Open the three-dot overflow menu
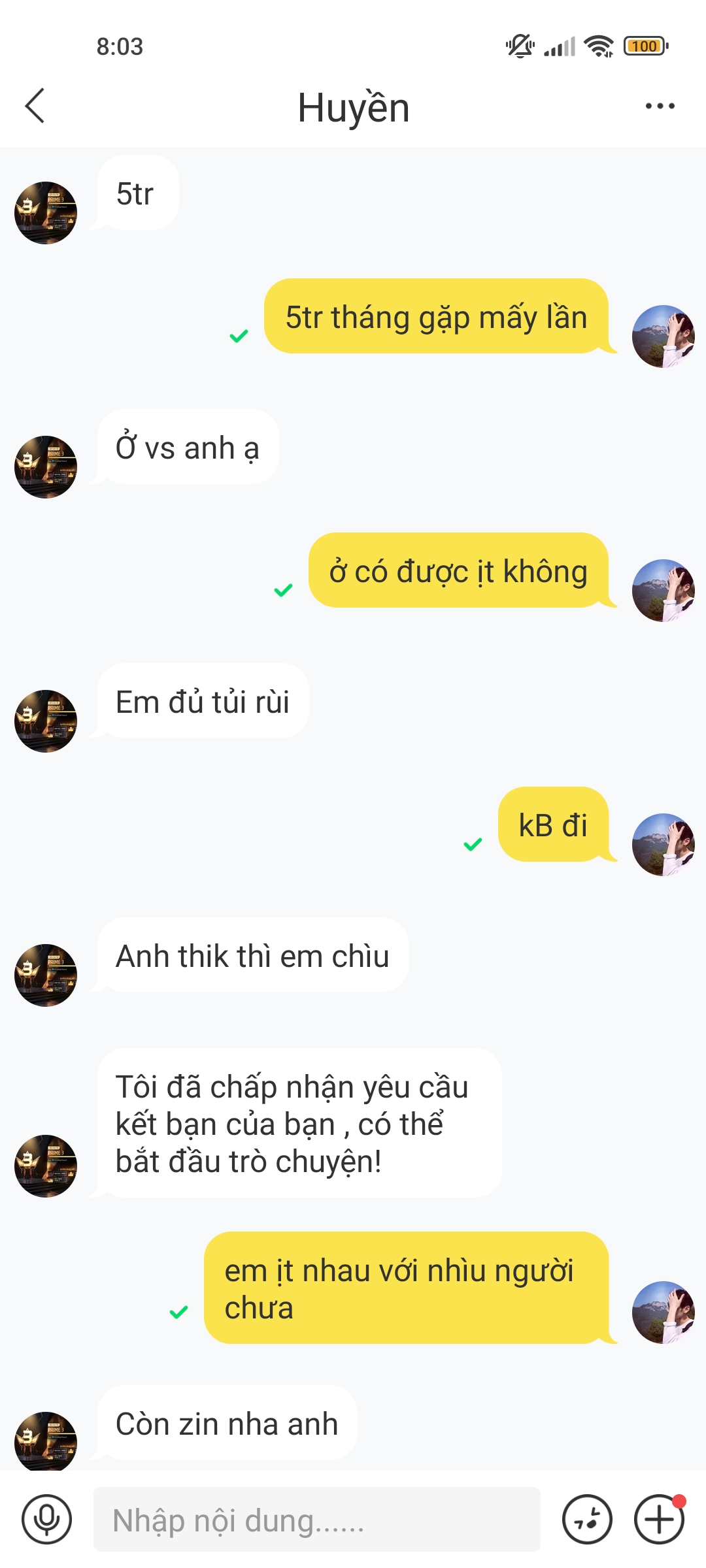Screen dimensions: 706x1568 [x=660, y=106]
